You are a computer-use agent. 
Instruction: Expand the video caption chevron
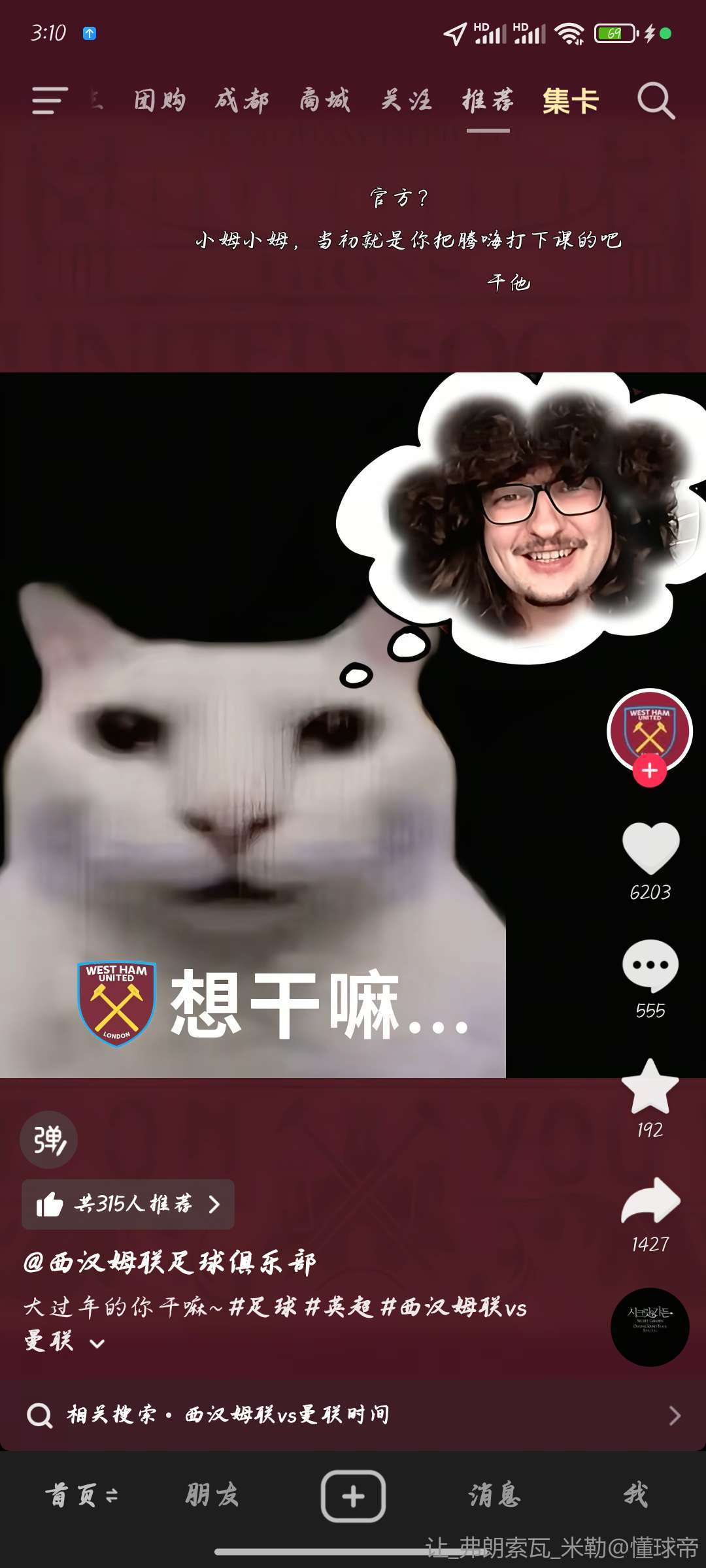click(x=97, y=1343)
